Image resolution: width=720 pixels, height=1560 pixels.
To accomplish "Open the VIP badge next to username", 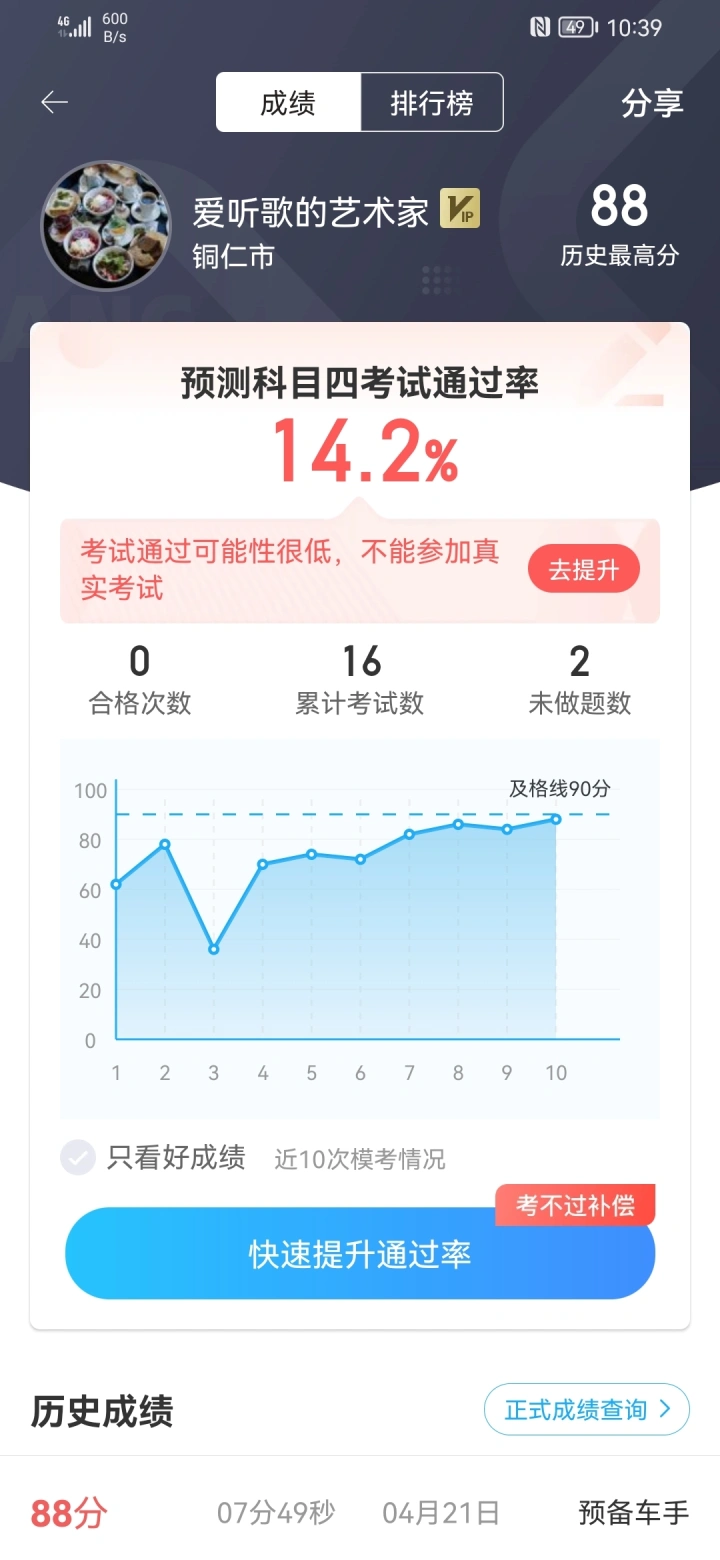I will coord(460,209).
